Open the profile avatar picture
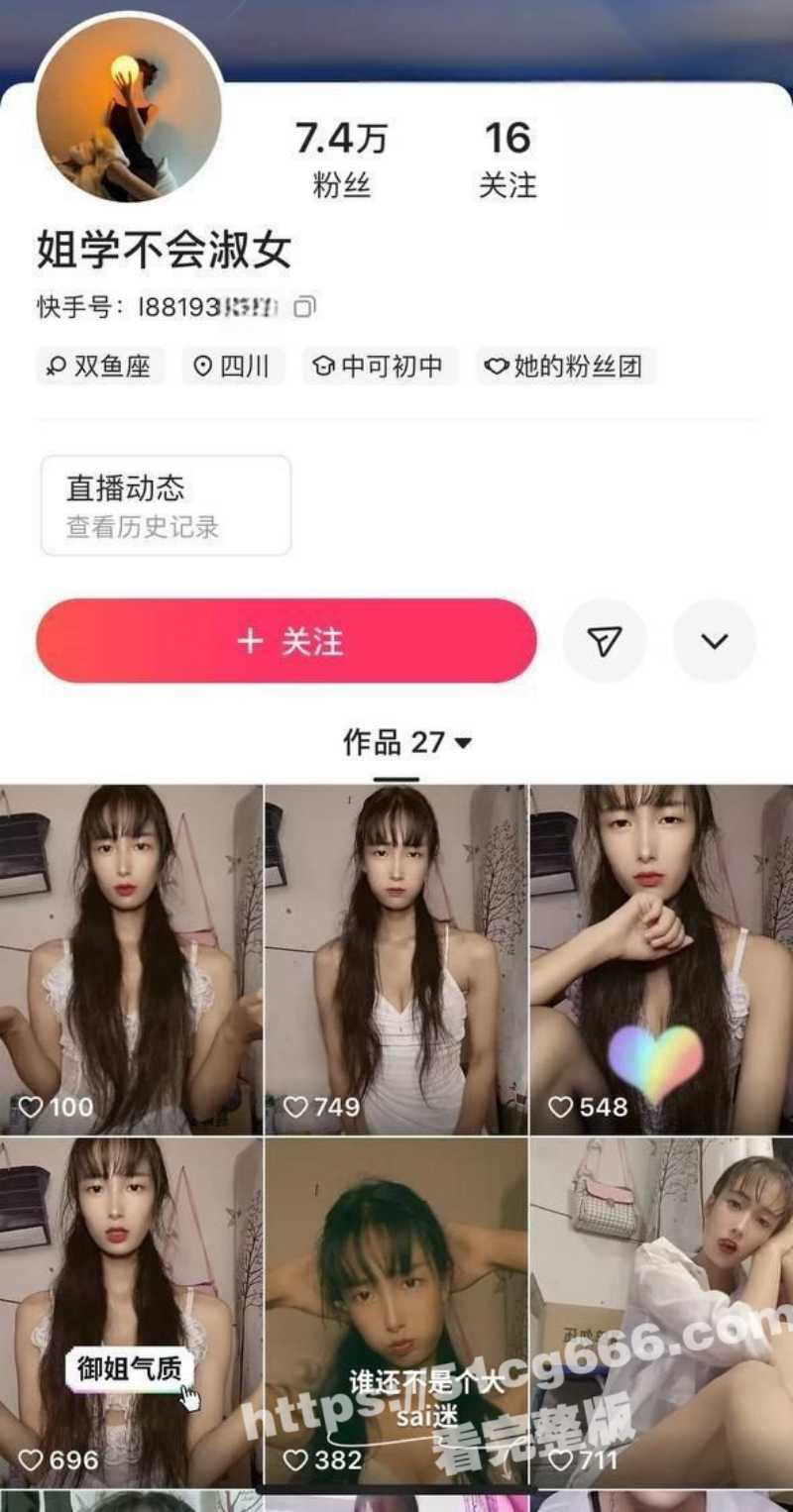 pyautogui.click(x=129, y=109)
